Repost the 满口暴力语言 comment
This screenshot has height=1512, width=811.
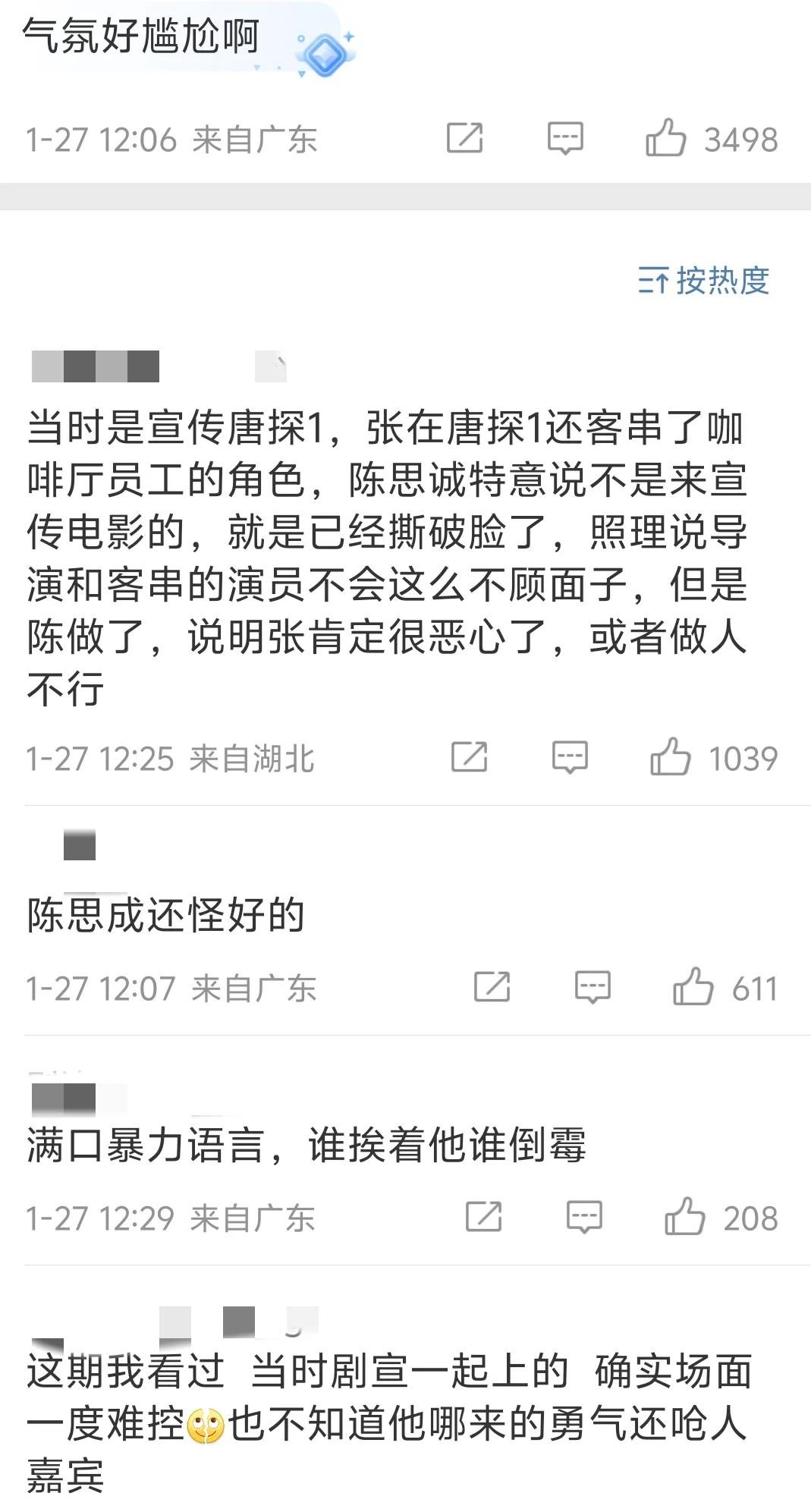click(483, 1217)
